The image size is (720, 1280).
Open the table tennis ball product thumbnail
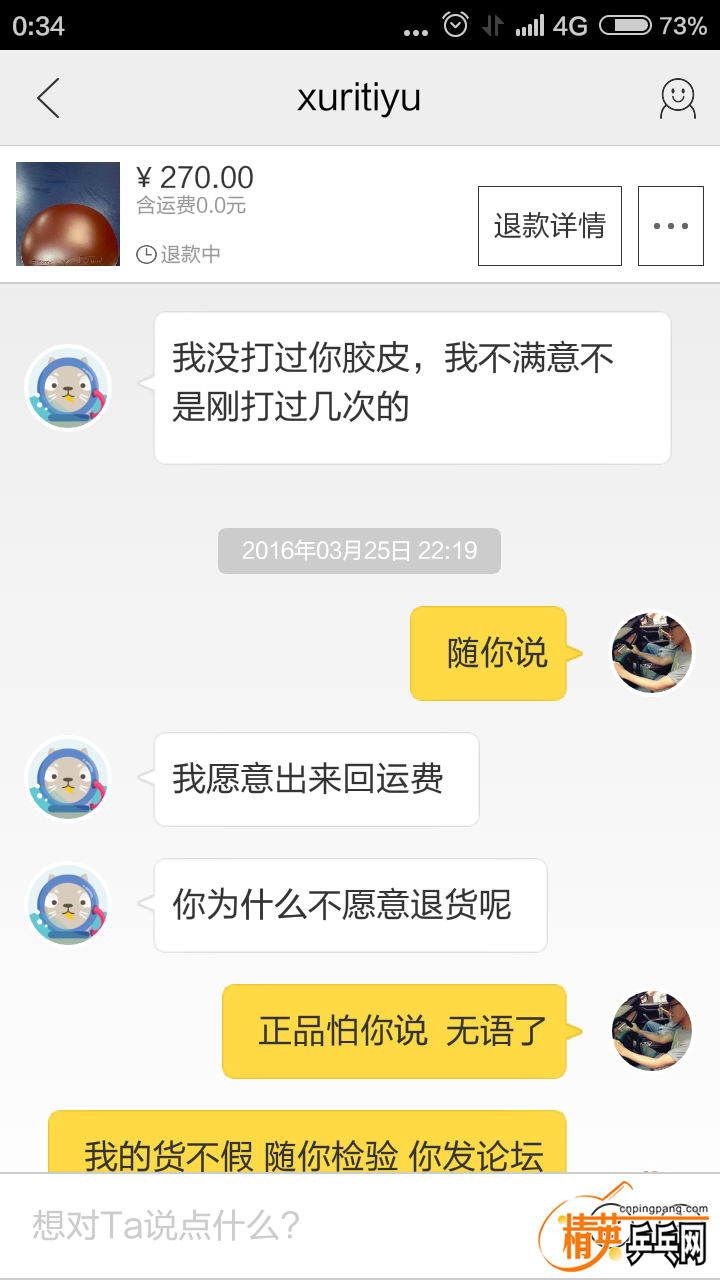tap(67, 214)
